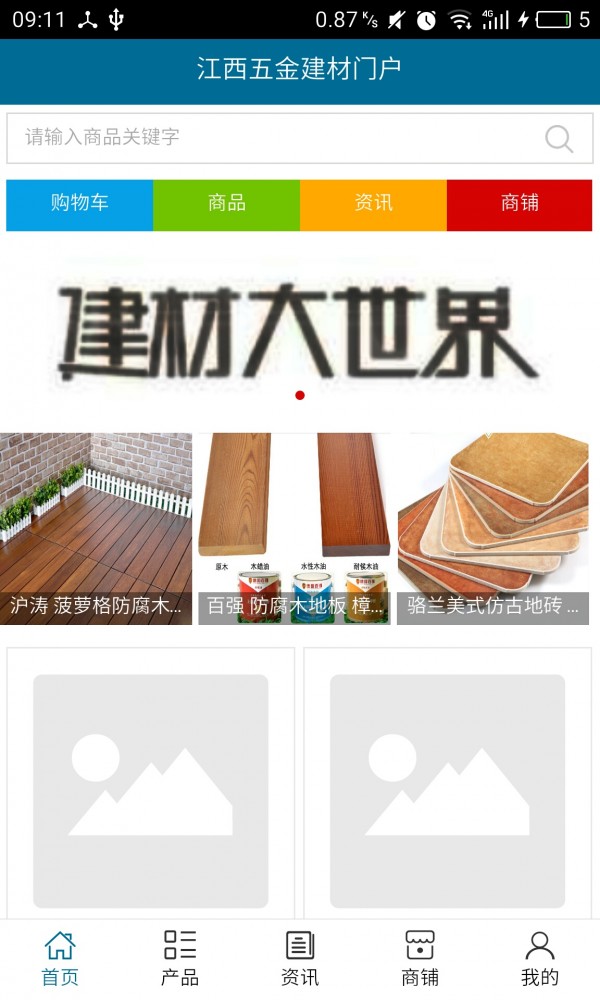600x1000 pixels.
Task: View 沪涛 菠萝格防腐木 product
Action: (96, 528)
